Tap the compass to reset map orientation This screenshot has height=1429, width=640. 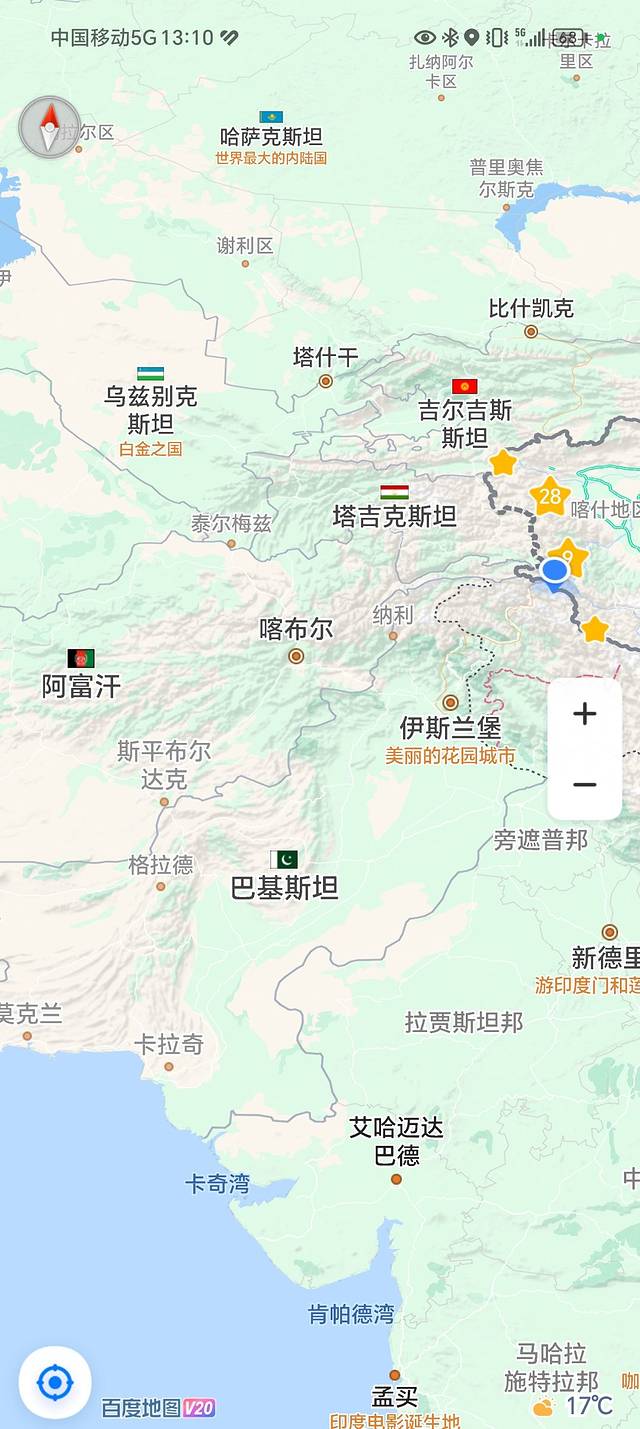[49, 127]
